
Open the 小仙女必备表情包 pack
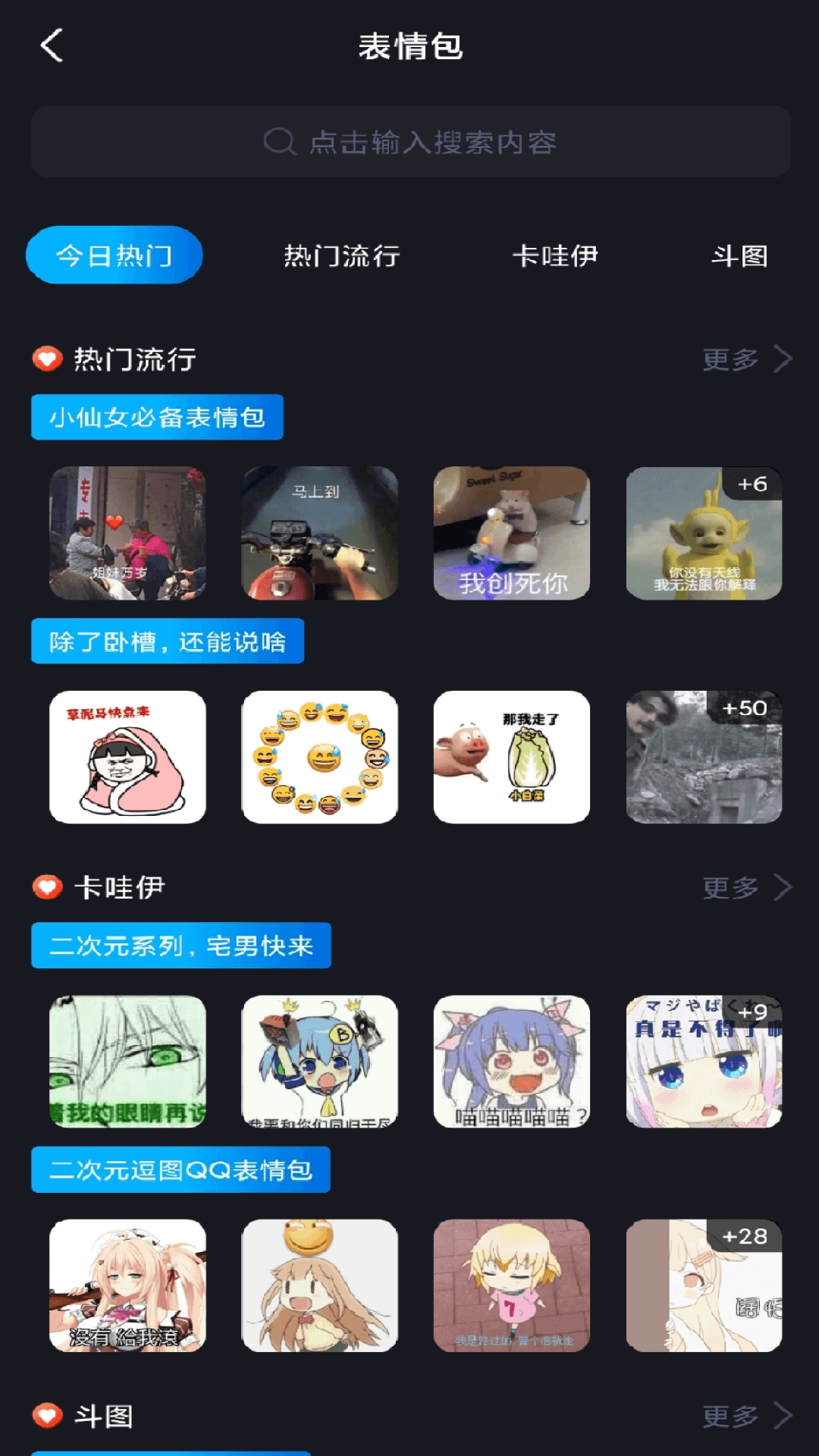157,416
